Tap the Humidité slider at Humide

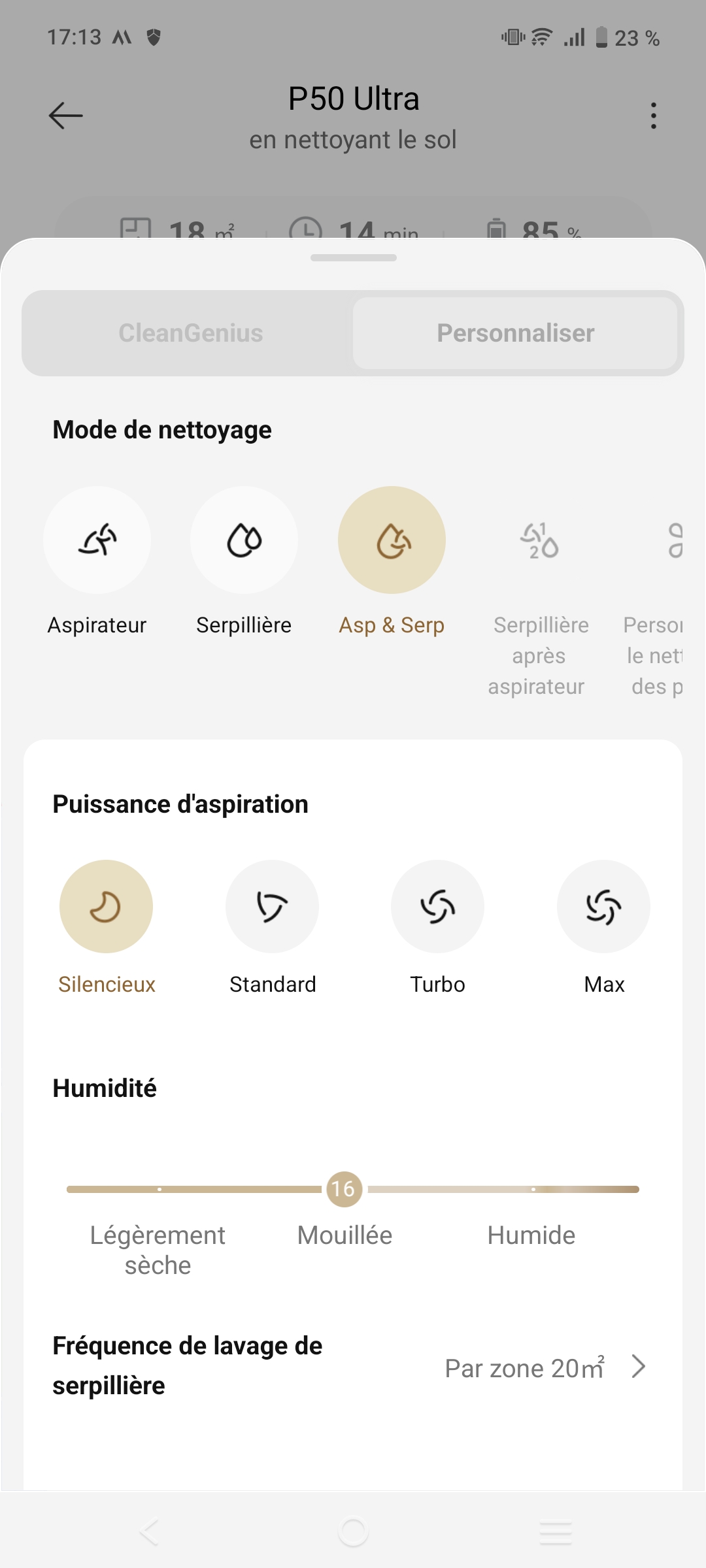click(x=533, y=1189)
